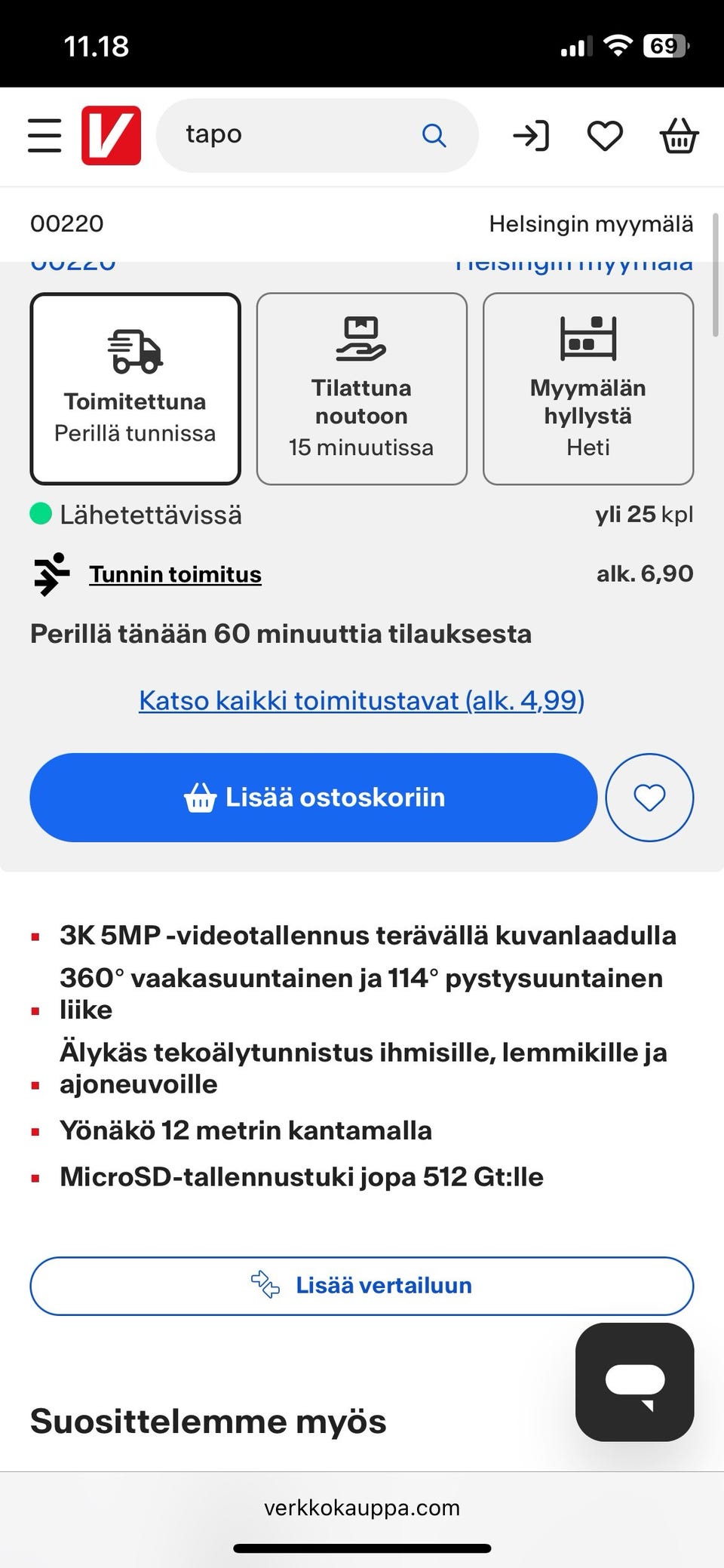The image size is (724, 1568).
Task: Open the hamburger navigation menu
Action: click(44, 136)
